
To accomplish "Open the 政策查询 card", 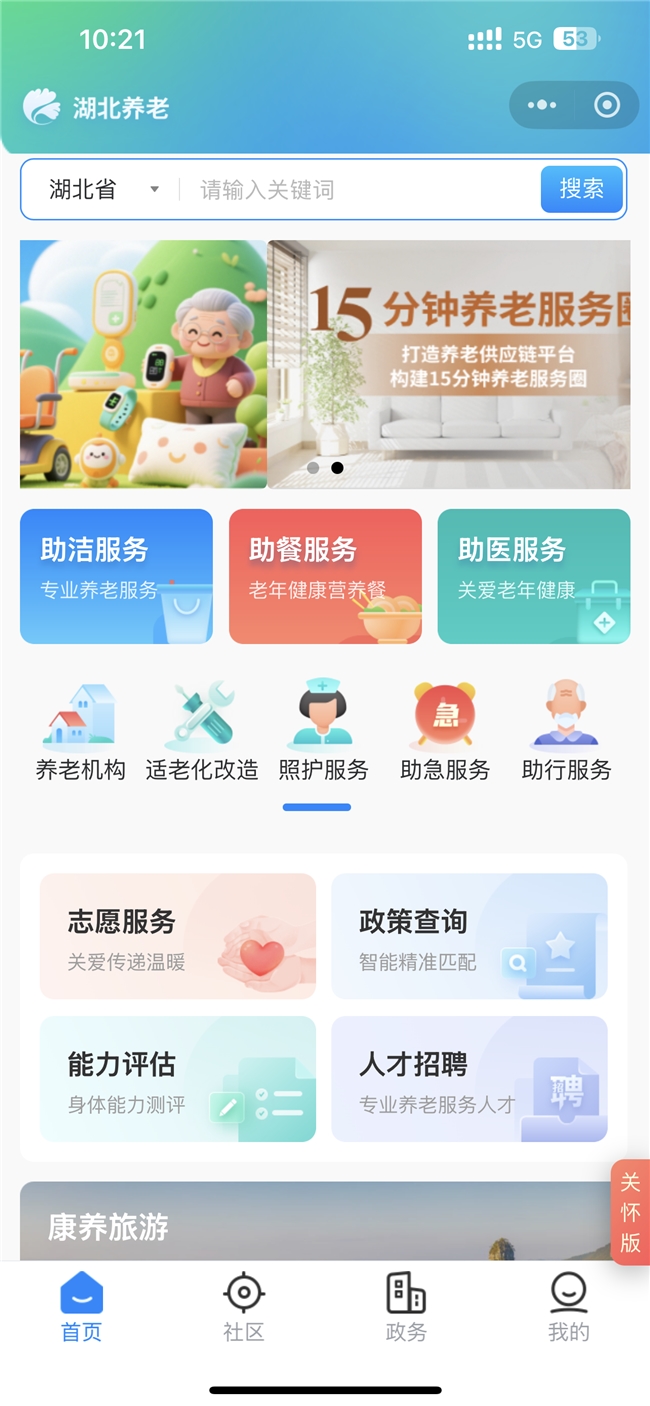I will [469, 936].
